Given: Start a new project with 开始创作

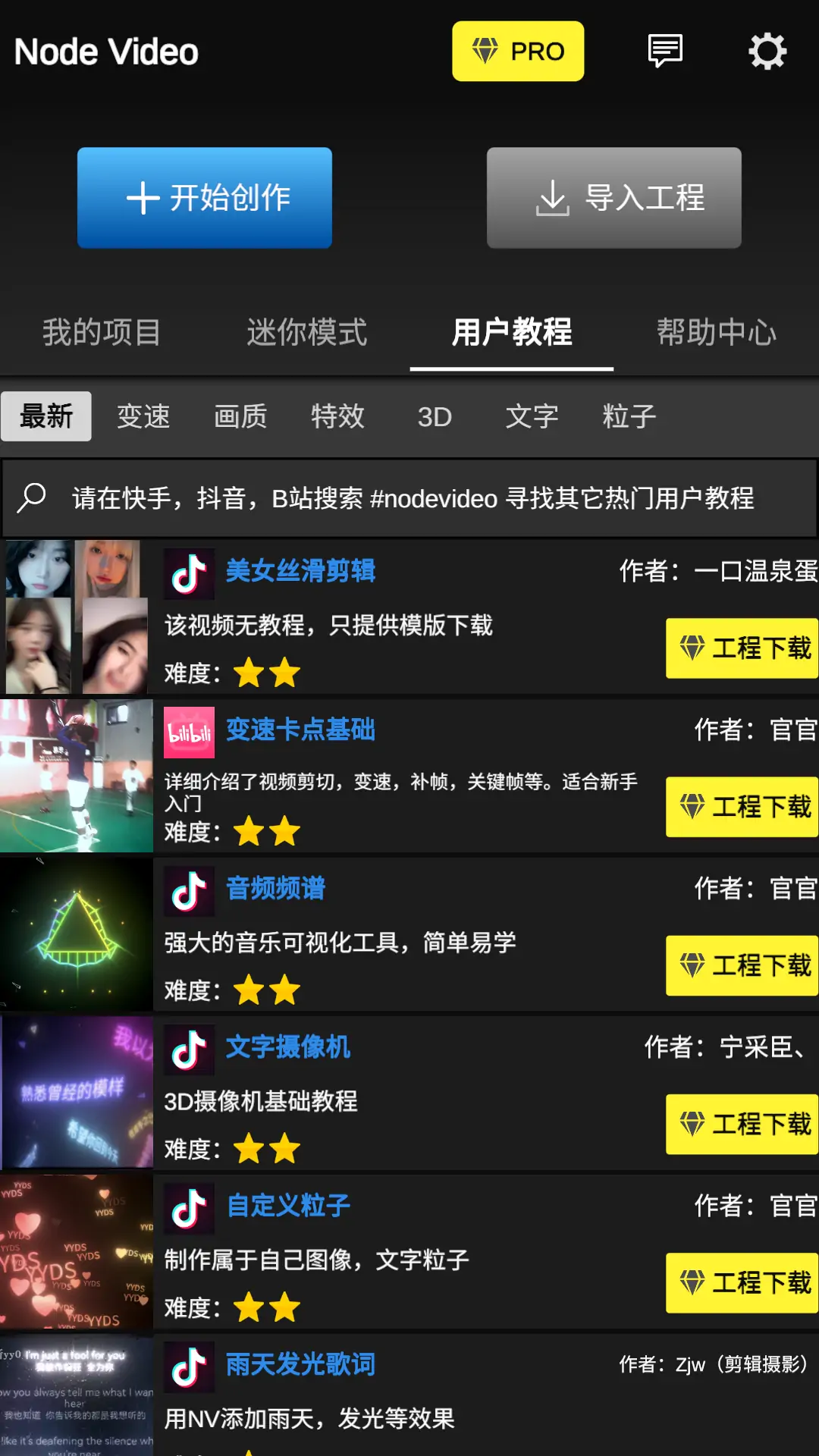Looking at the screenshot, I should [x=205, y=198].
